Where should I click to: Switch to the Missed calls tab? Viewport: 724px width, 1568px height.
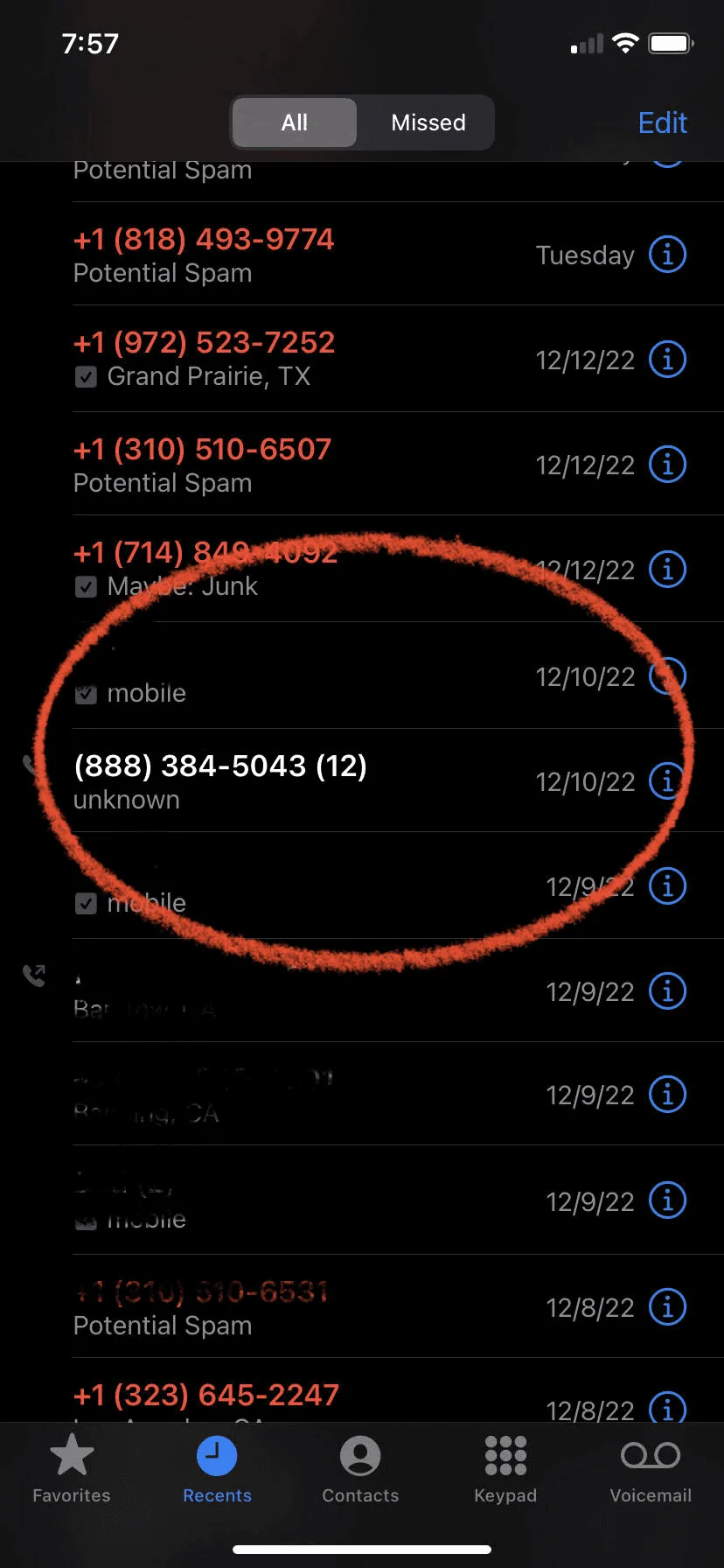coord(428,122)
